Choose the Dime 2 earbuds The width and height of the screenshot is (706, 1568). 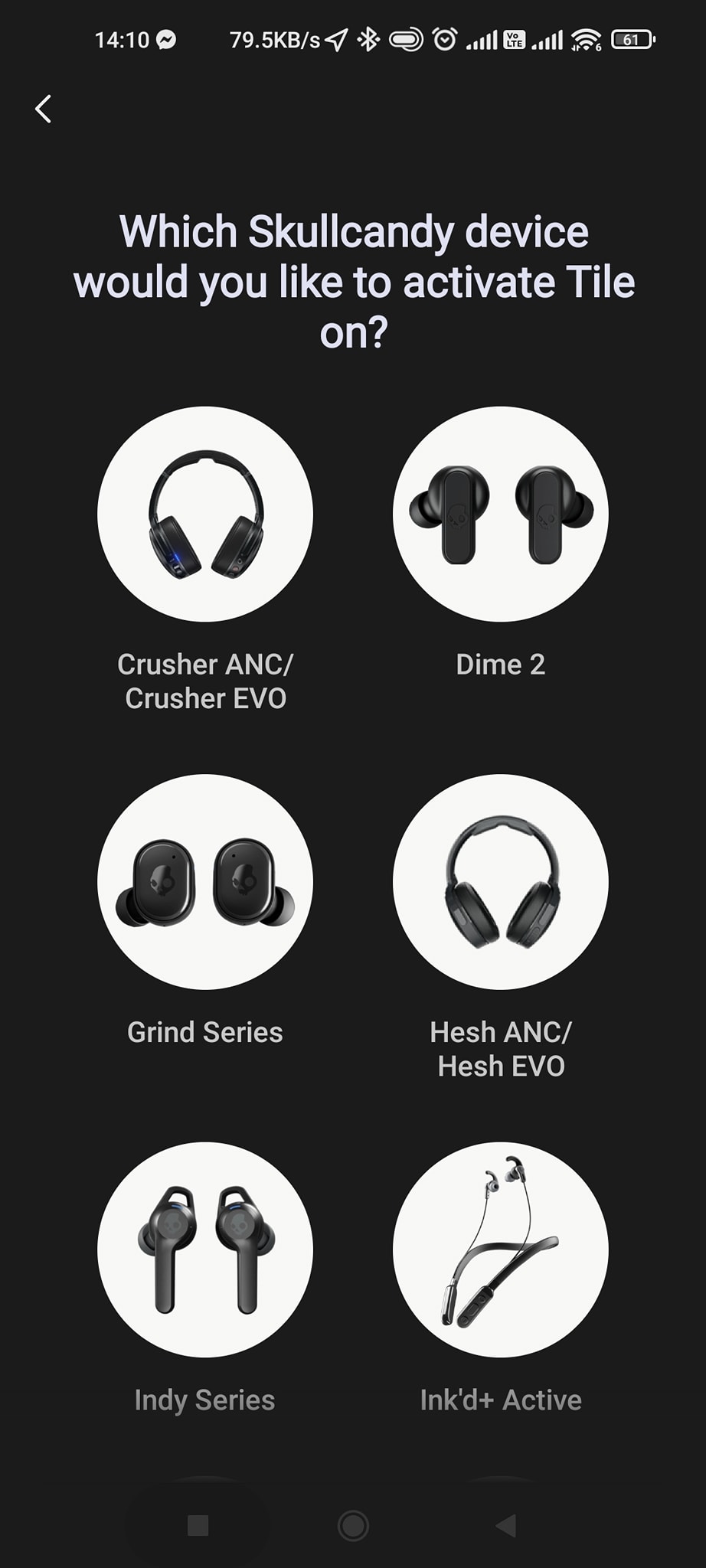pos(500,514)
